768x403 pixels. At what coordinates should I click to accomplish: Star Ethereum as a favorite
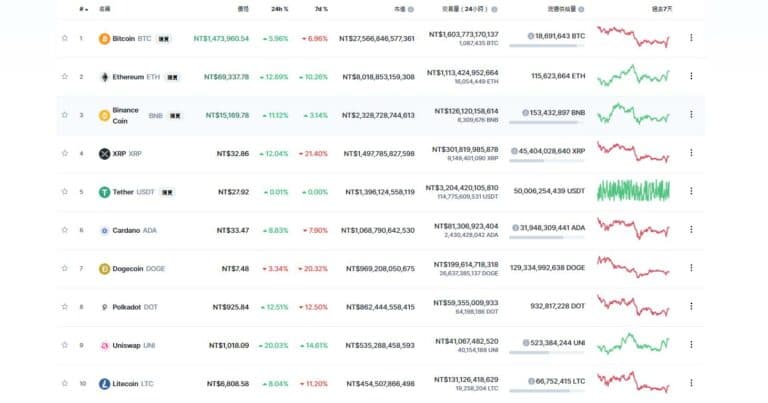click(64, 76)
